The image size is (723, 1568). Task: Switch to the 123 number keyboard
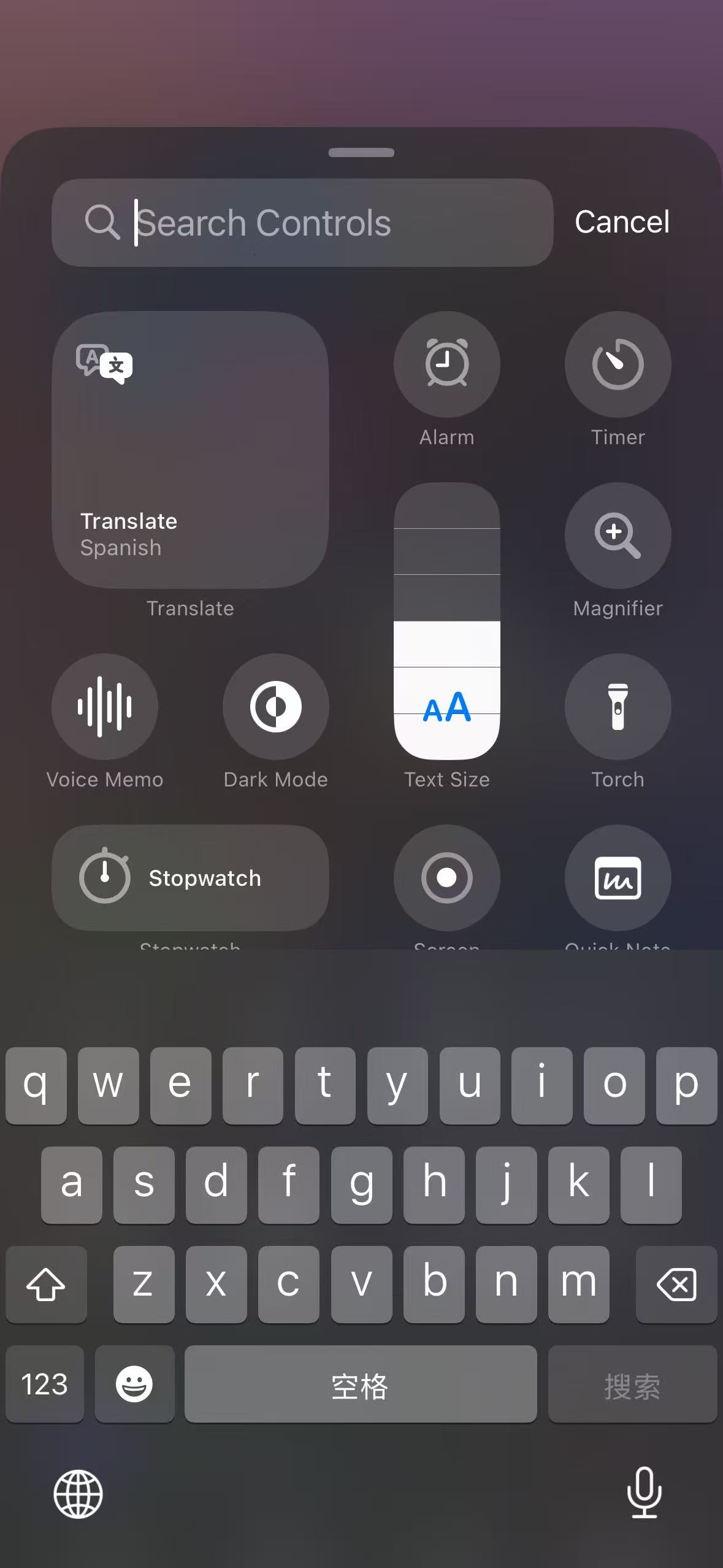click(44, 1384)
